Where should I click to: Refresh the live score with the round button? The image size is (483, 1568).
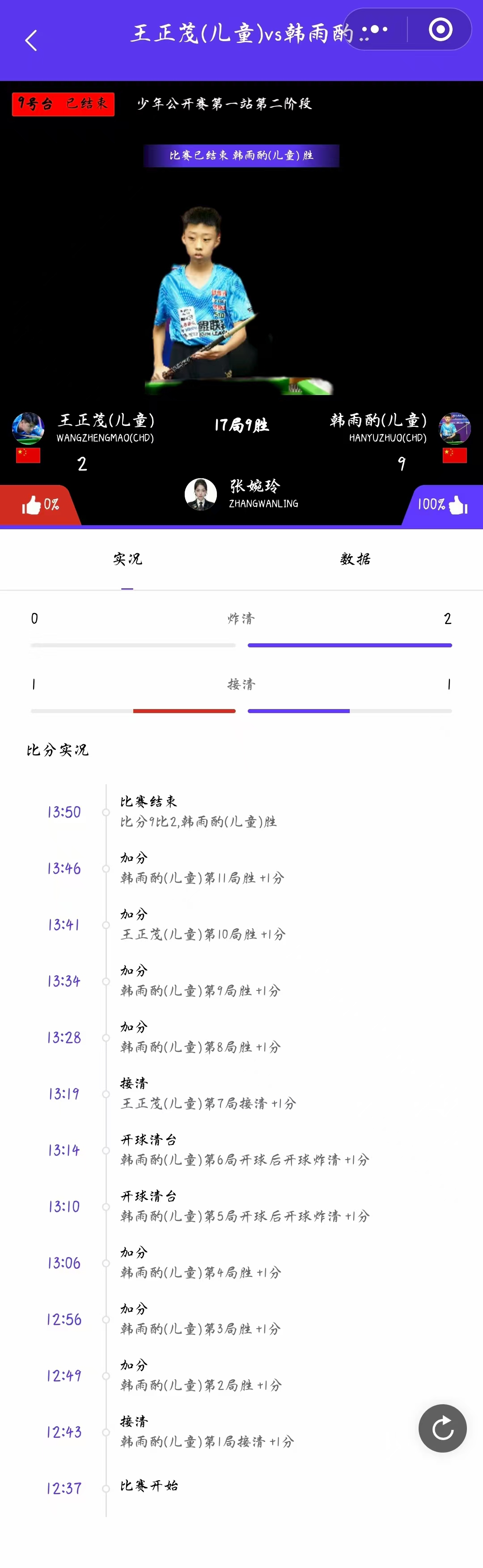[x=442, y=1428]
